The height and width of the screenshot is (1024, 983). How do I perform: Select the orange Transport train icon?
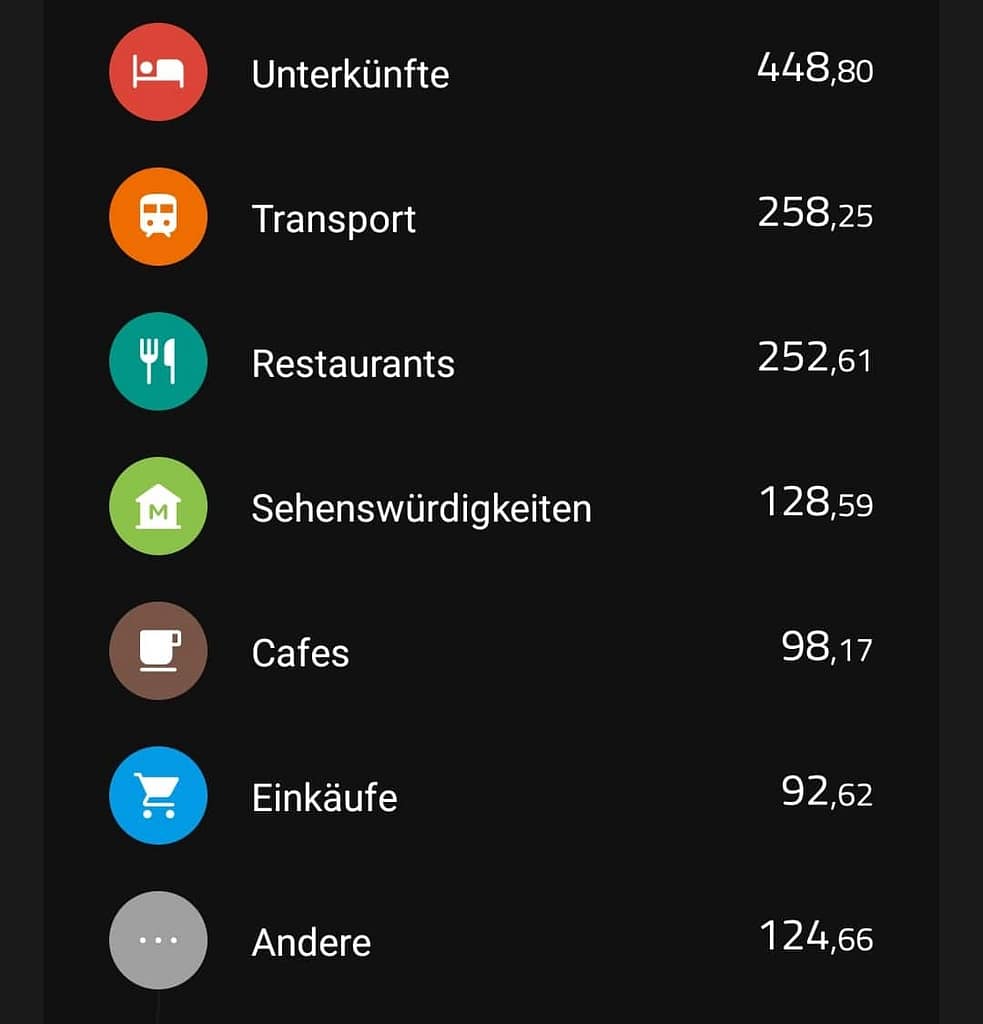pos(157,217)
